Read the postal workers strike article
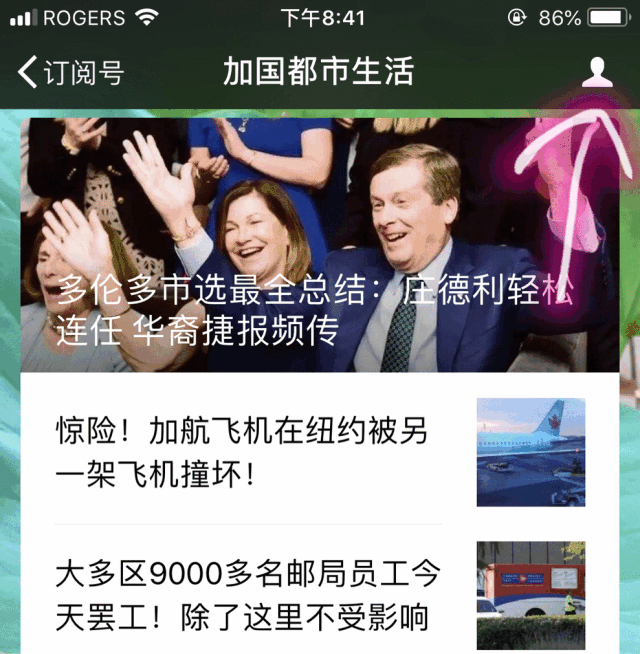 point(247,595)
